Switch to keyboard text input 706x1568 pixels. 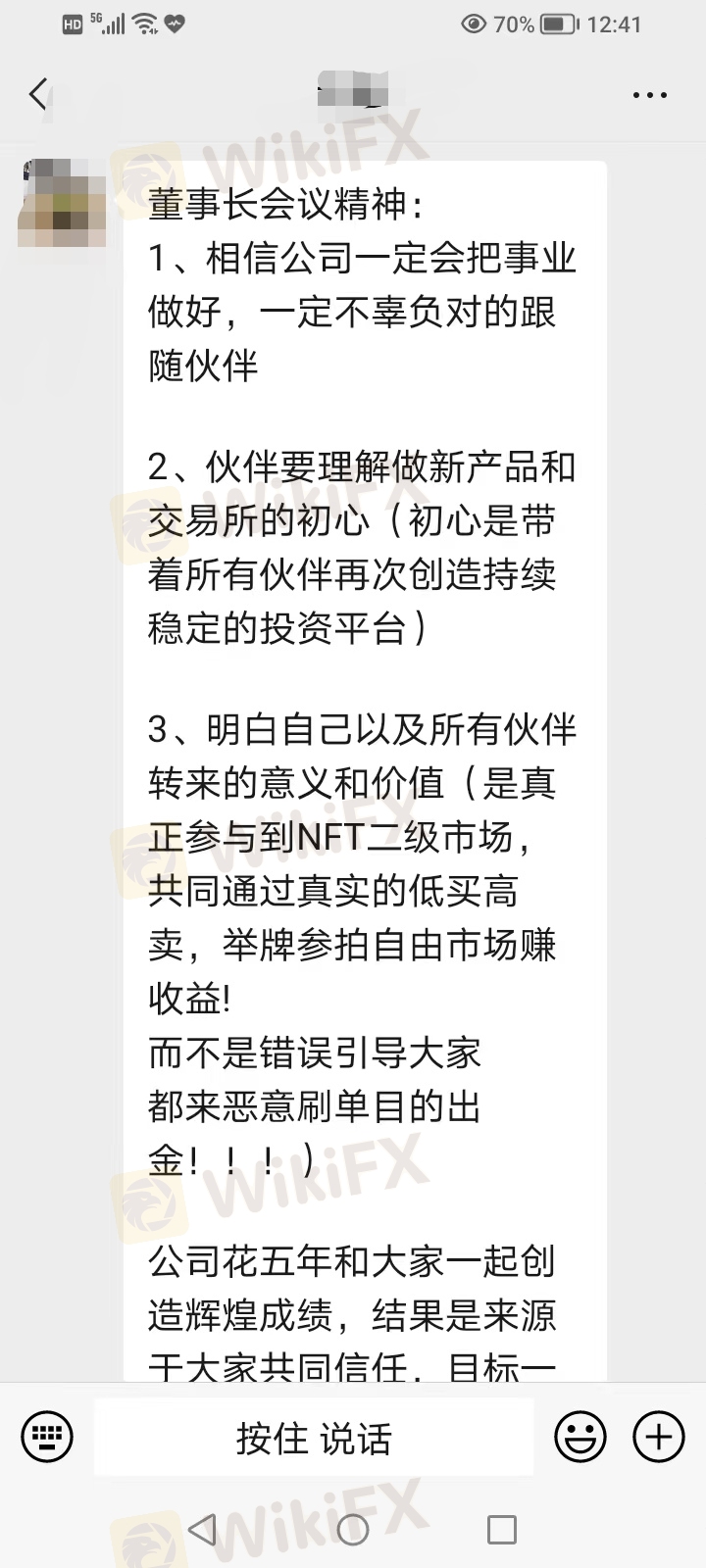pyautogui.click(x=47, y=1438)
